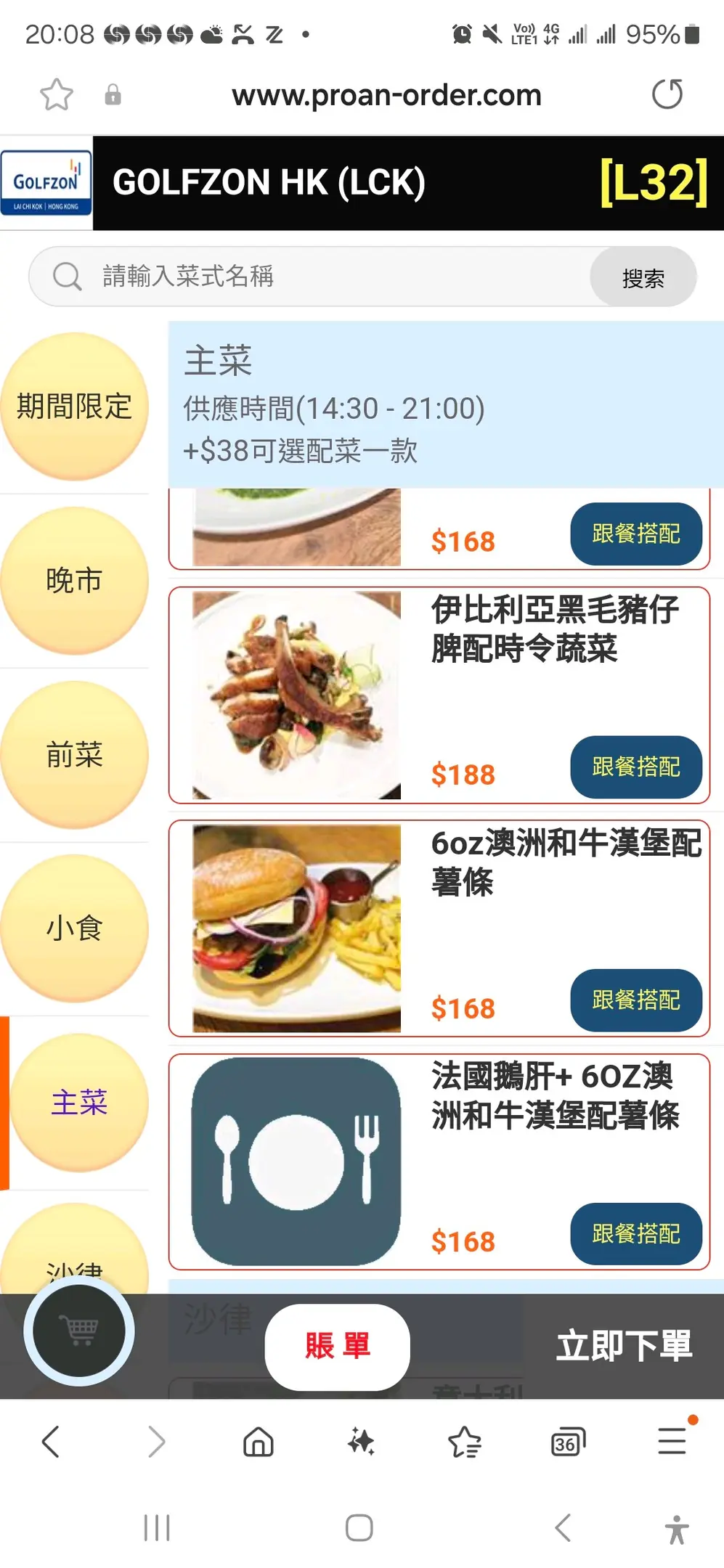Open the 小食 category
724x1568 pixels.
point(74,928)
